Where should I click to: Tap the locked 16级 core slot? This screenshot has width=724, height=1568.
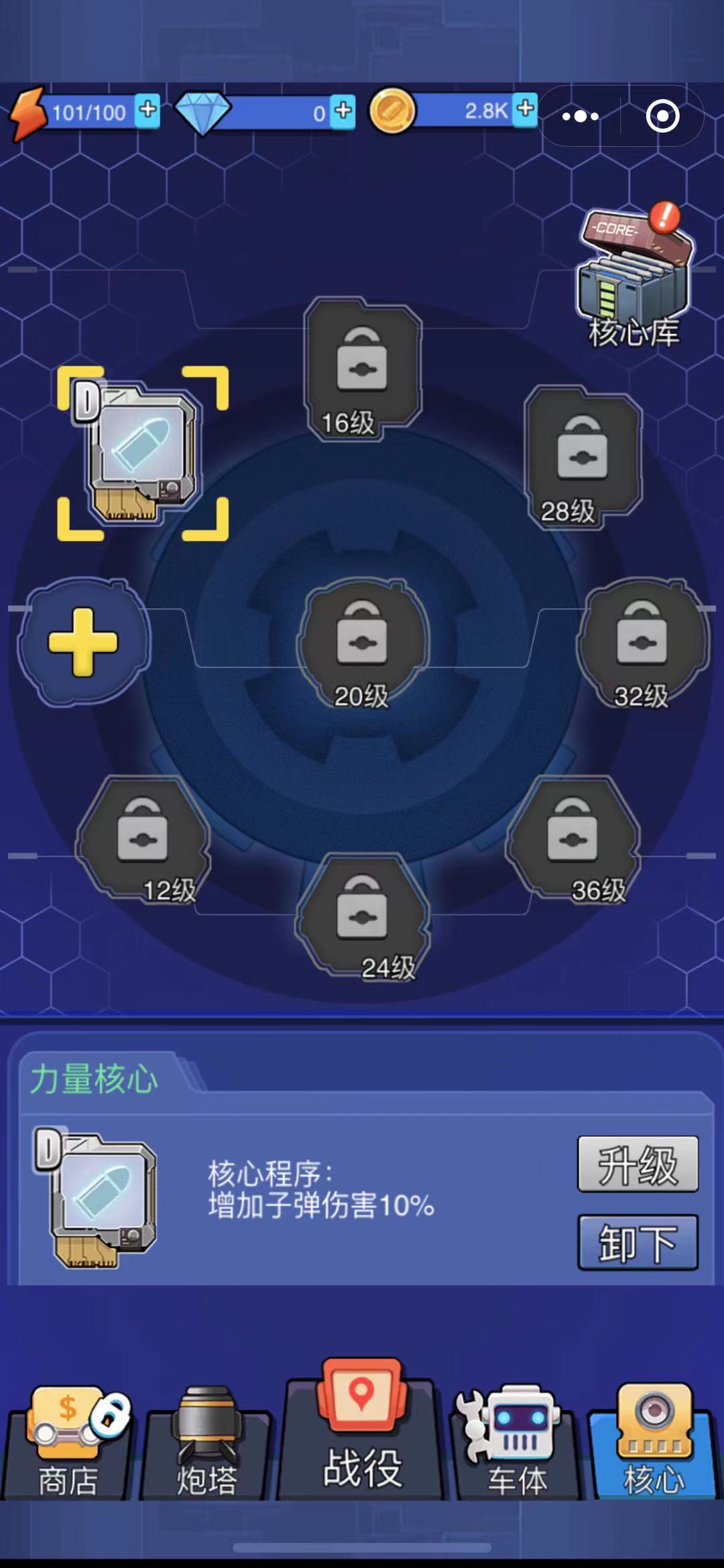pos(362,369)
